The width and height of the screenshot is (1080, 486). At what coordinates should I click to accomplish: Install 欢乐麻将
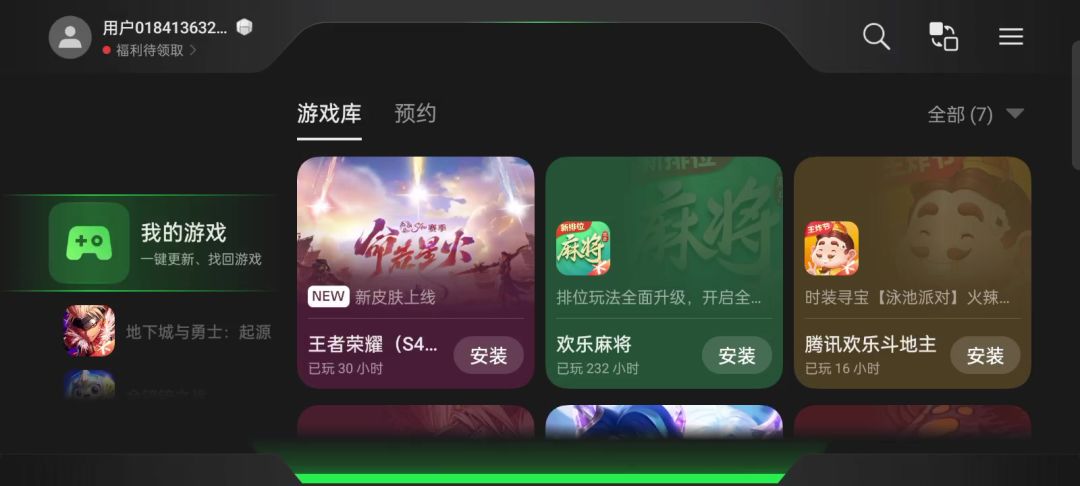(x=736, y=356)
